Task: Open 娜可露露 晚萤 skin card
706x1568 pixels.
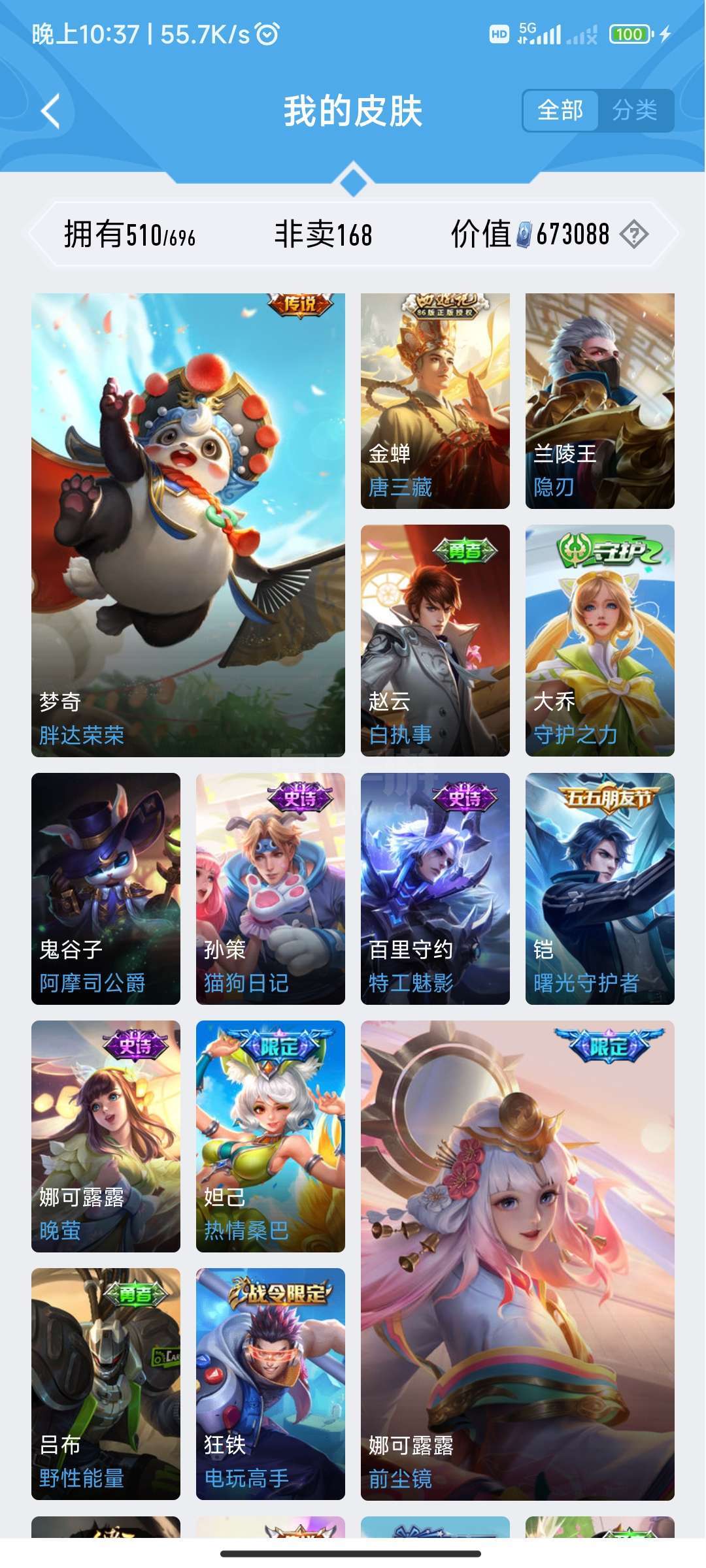Action: 106,1136
